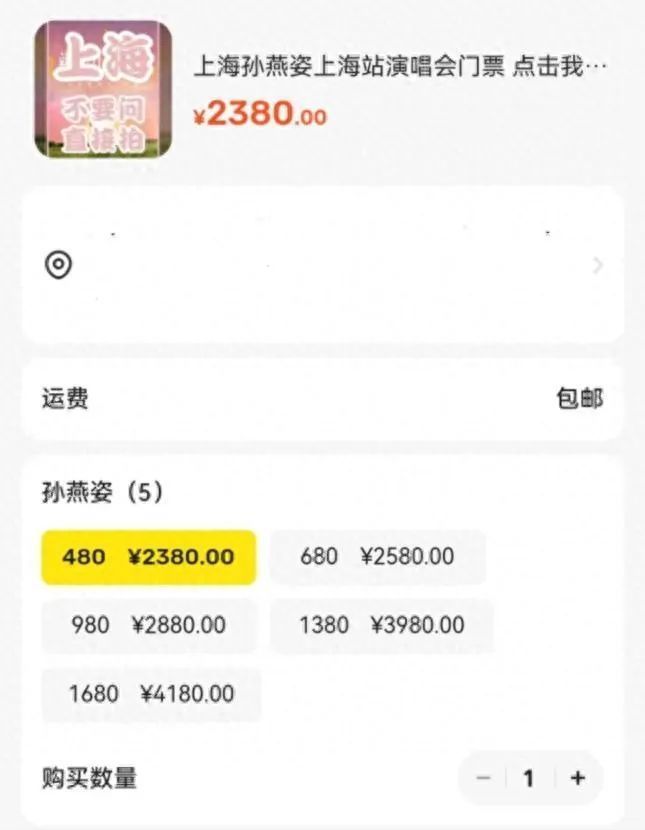Pick the 1380 ¥3980.00 ticket option
645x830 pixels.
(381, 626)
